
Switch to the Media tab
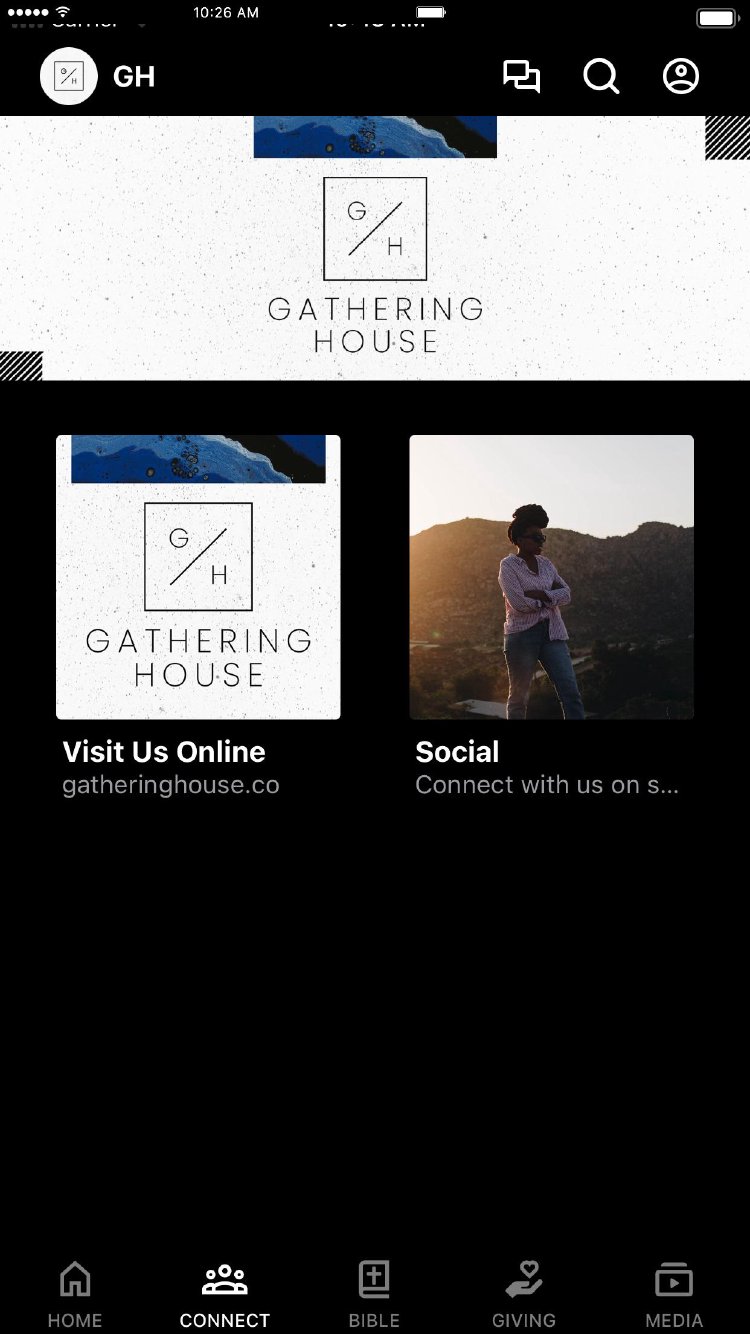[x=674, y=1294]
